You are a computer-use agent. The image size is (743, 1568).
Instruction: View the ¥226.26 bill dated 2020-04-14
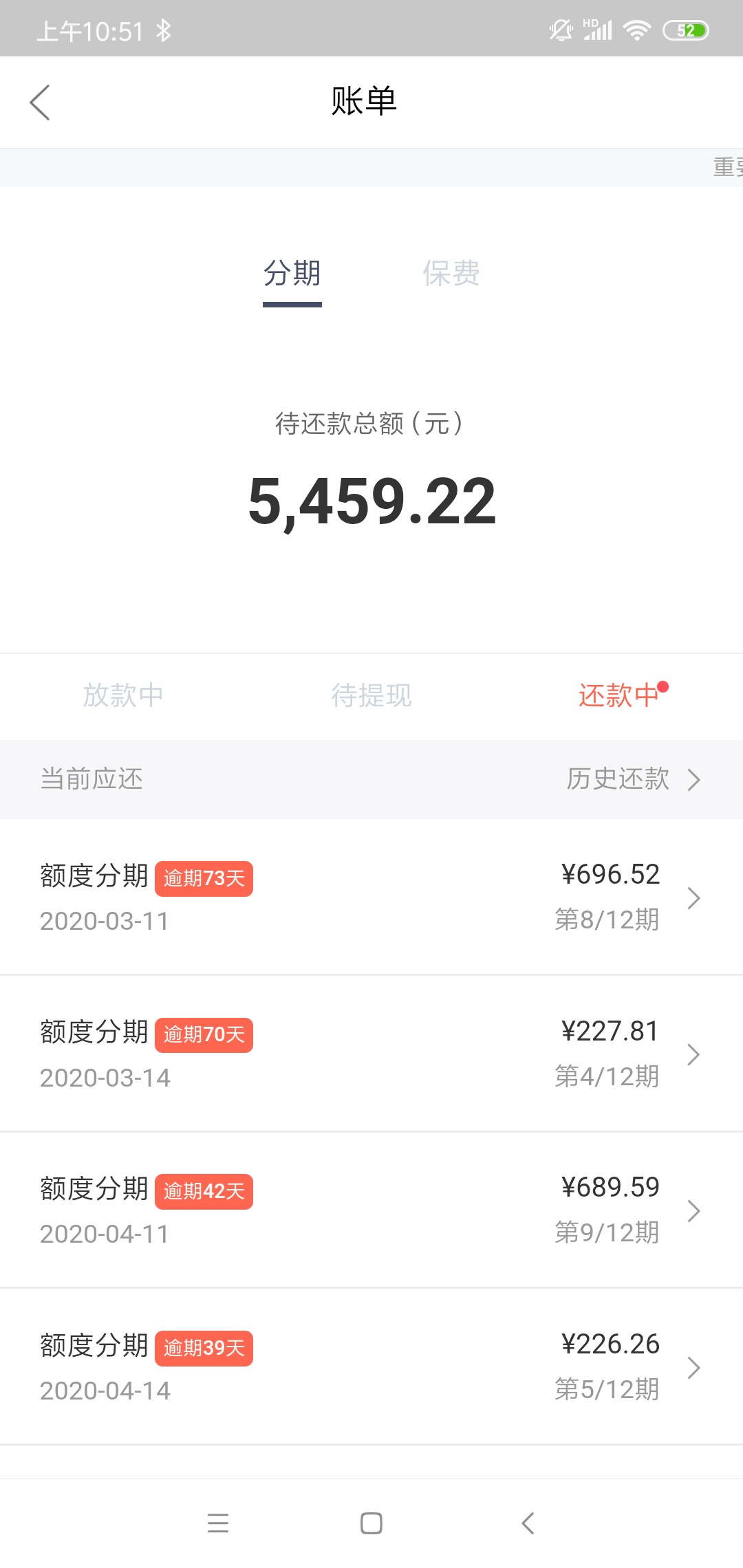pos(371,1366)
